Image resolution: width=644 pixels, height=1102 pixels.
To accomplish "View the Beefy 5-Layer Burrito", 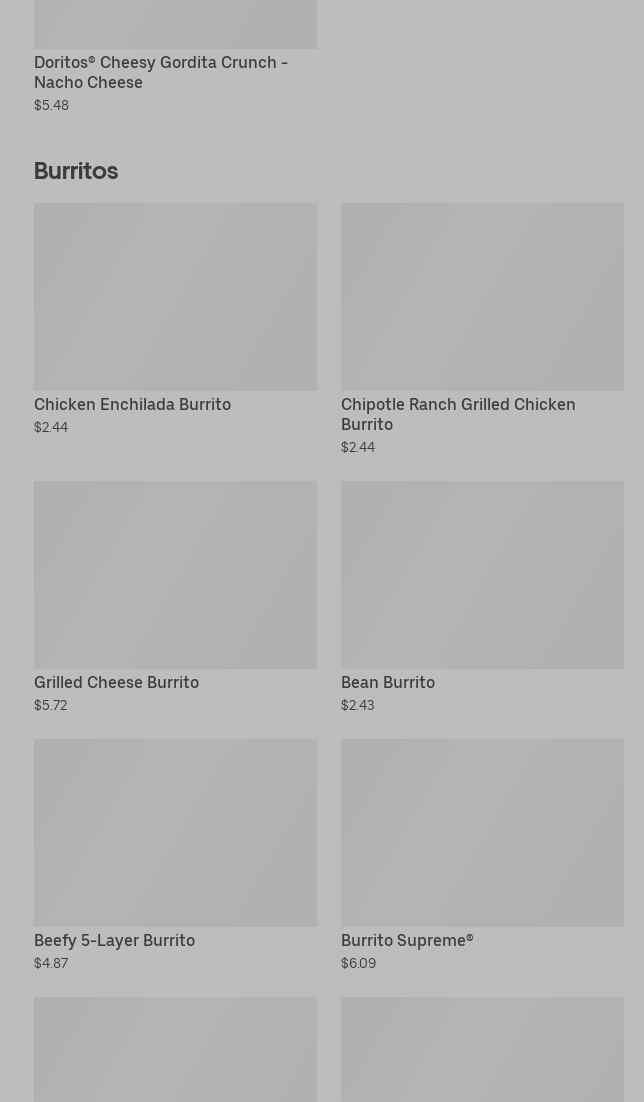I will 175,855.
